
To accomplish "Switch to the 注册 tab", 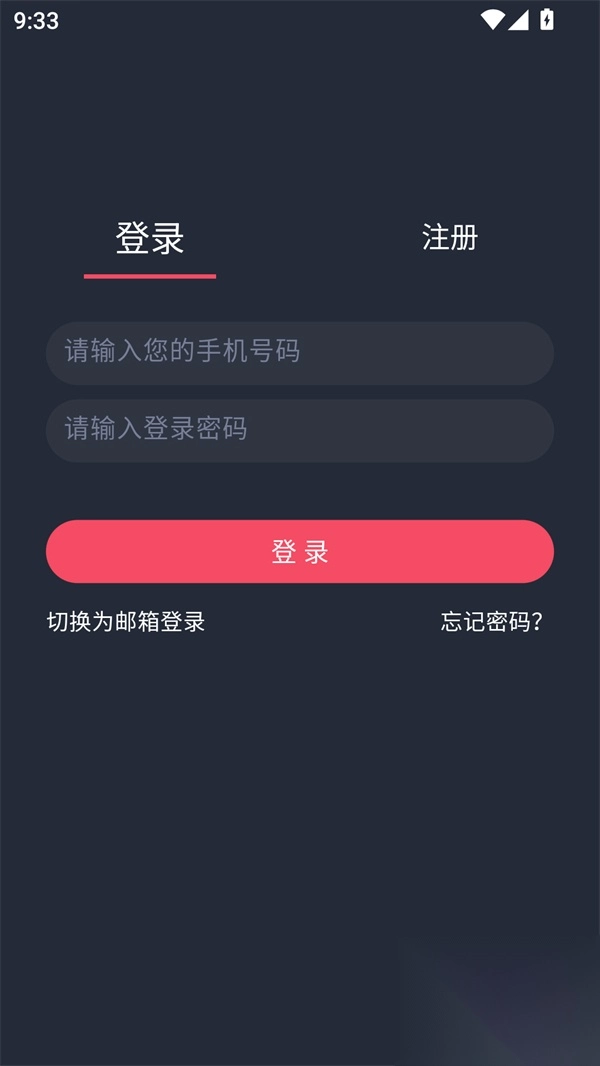I will [450, 238].
